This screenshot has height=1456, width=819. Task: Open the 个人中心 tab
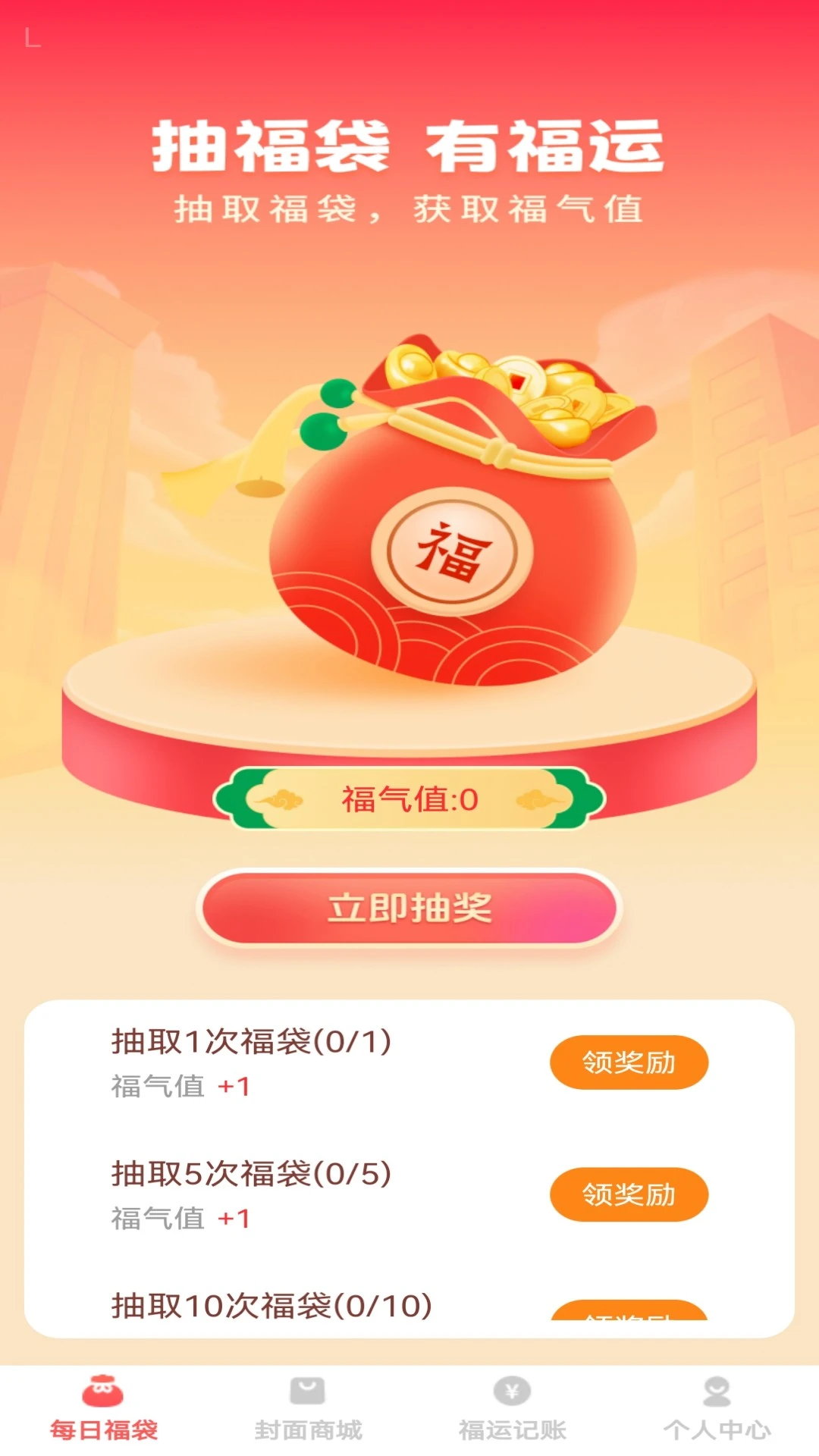[717, 1409]
